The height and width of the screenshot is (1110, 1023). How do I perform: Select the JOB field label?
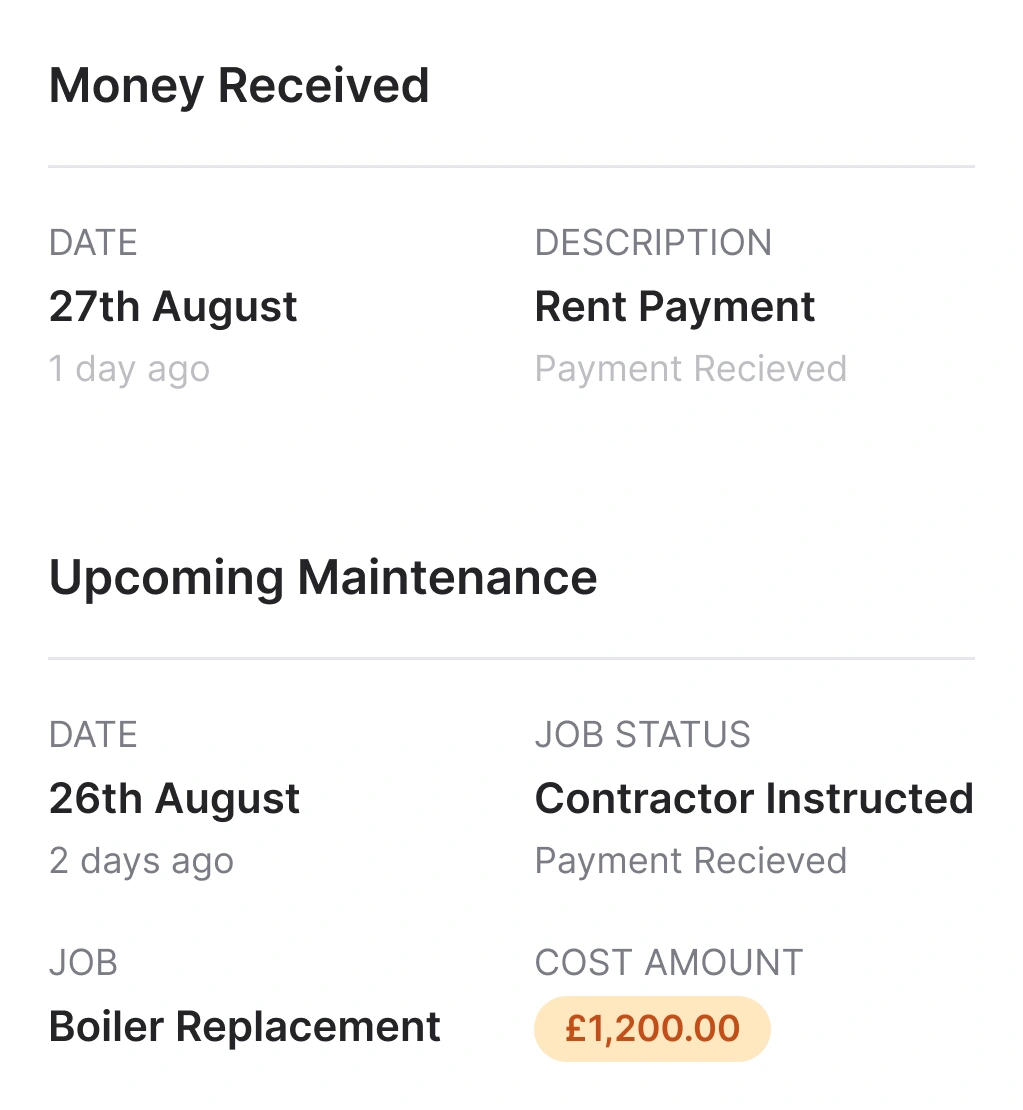[83, 962]
